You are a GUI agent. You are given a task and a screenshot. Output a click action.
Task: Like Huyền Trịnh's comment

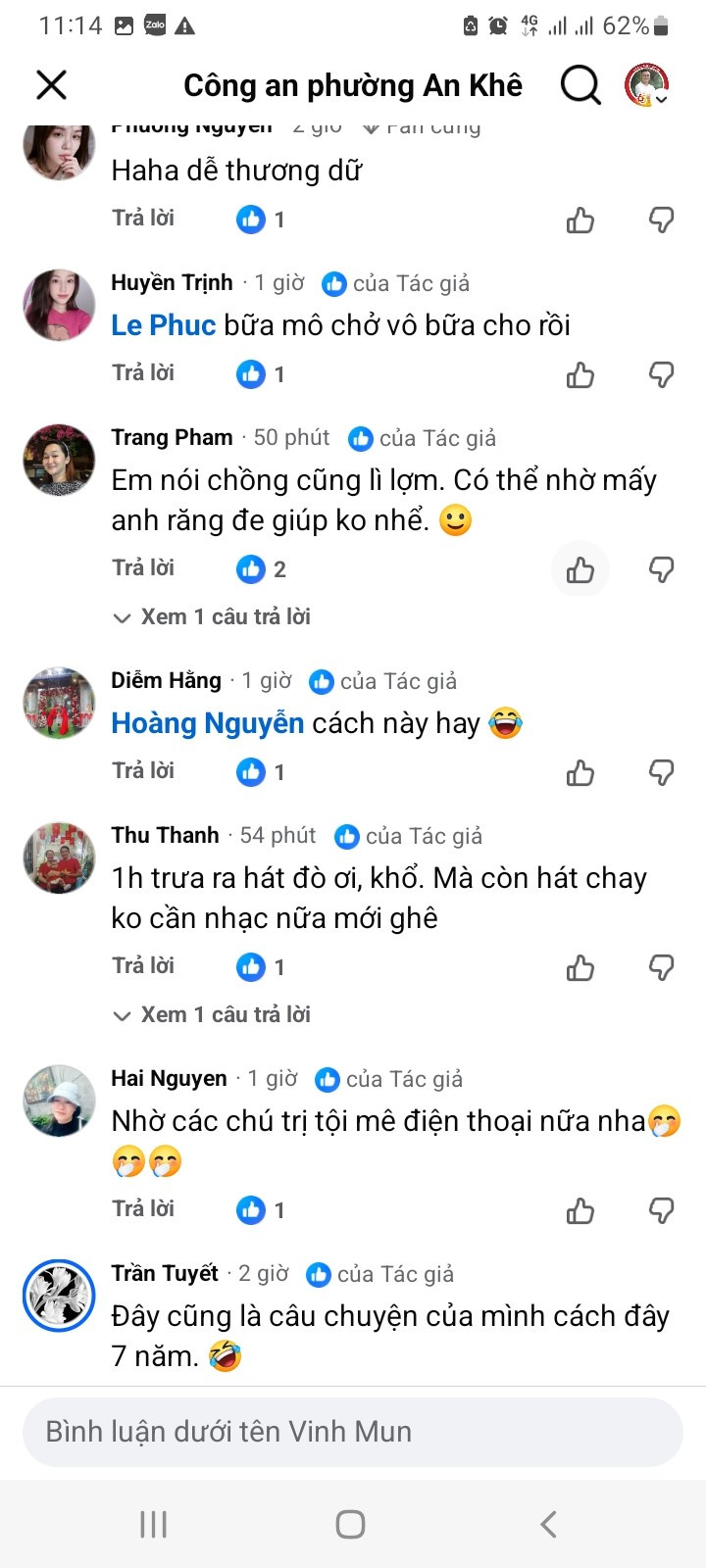[580, 374]
